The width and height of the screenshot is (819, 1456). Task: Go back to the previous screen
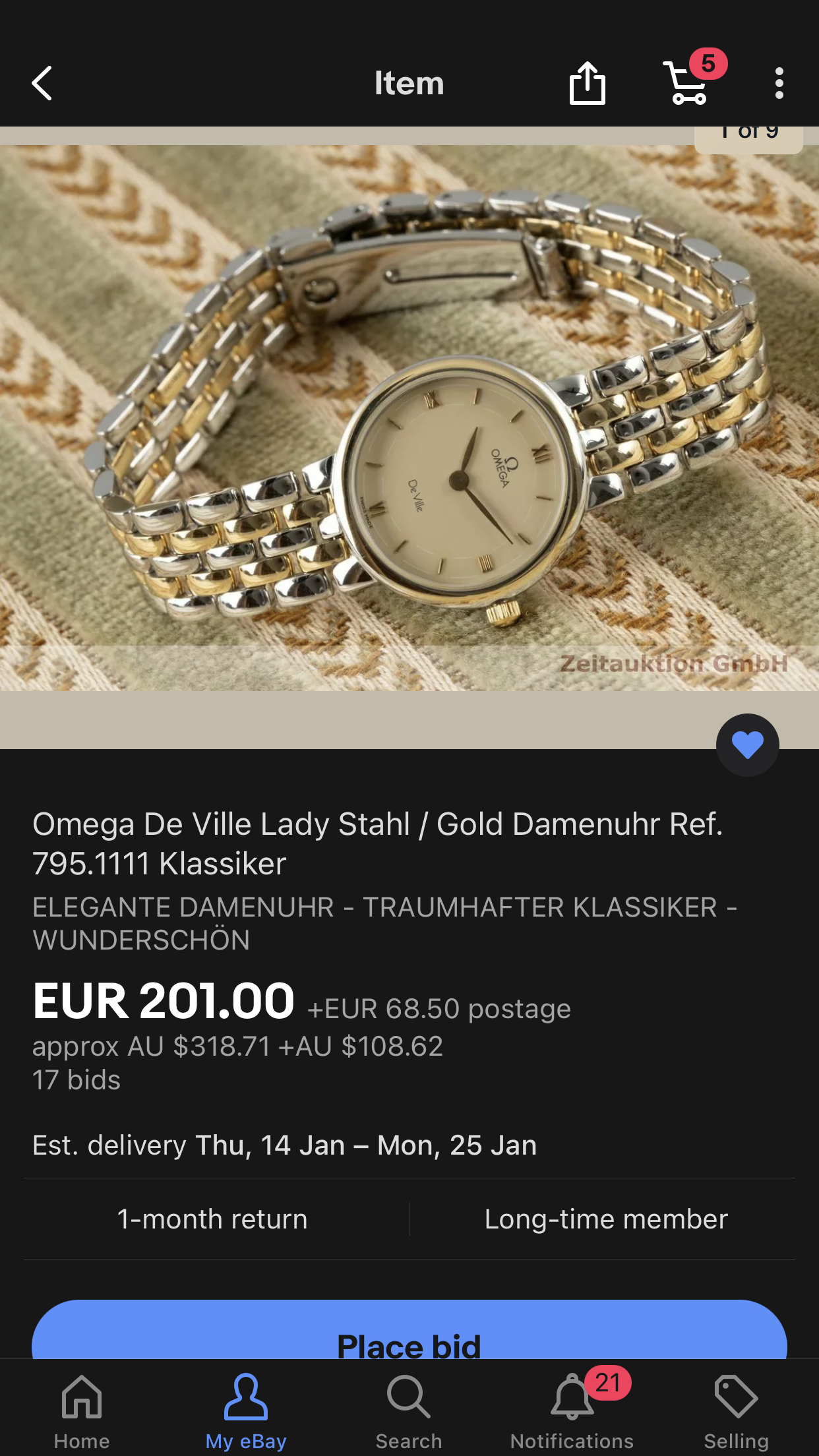[x=42, y=83]
